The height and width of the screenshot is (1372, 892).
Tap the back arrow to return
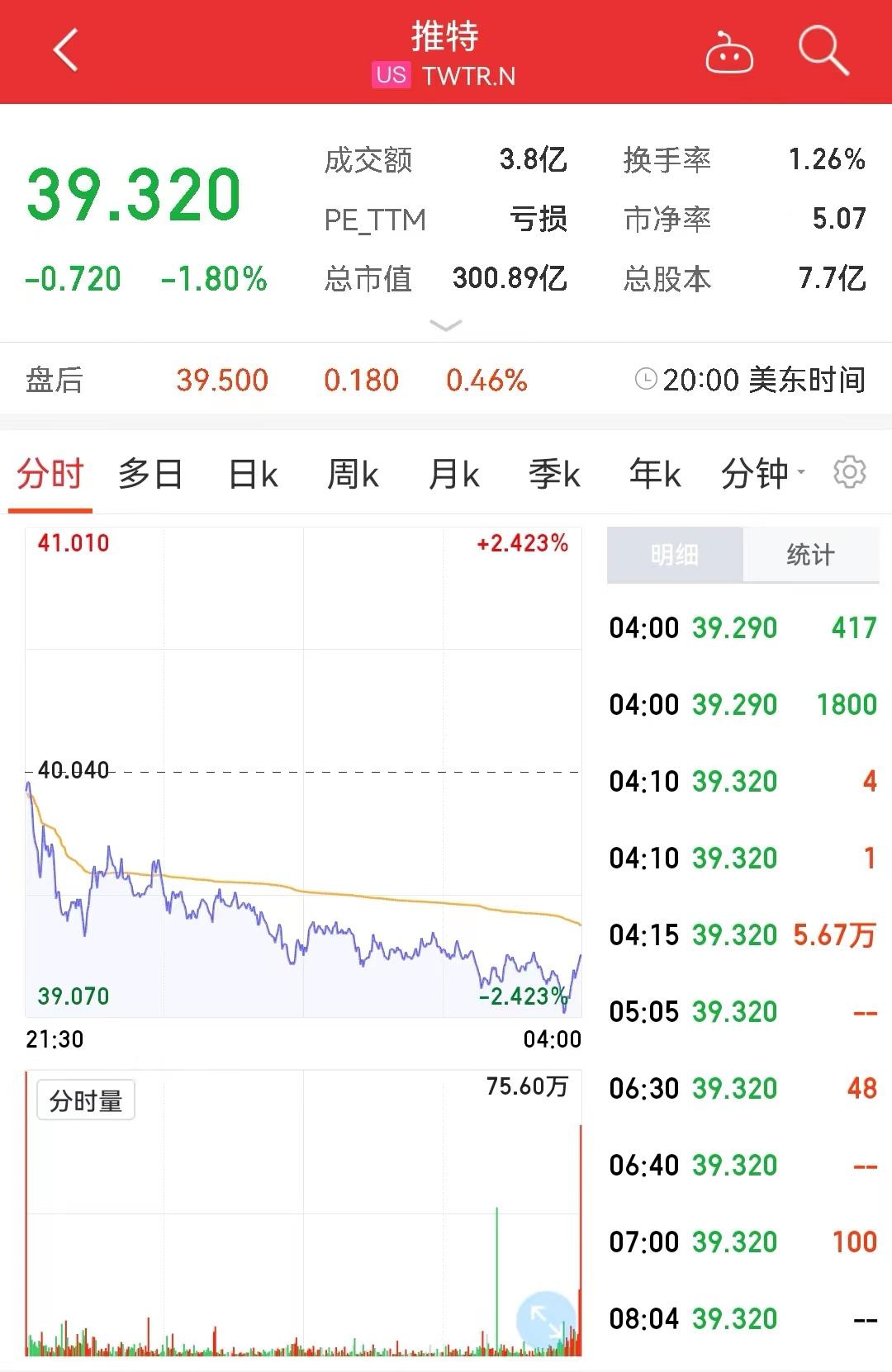coord(64,50)
